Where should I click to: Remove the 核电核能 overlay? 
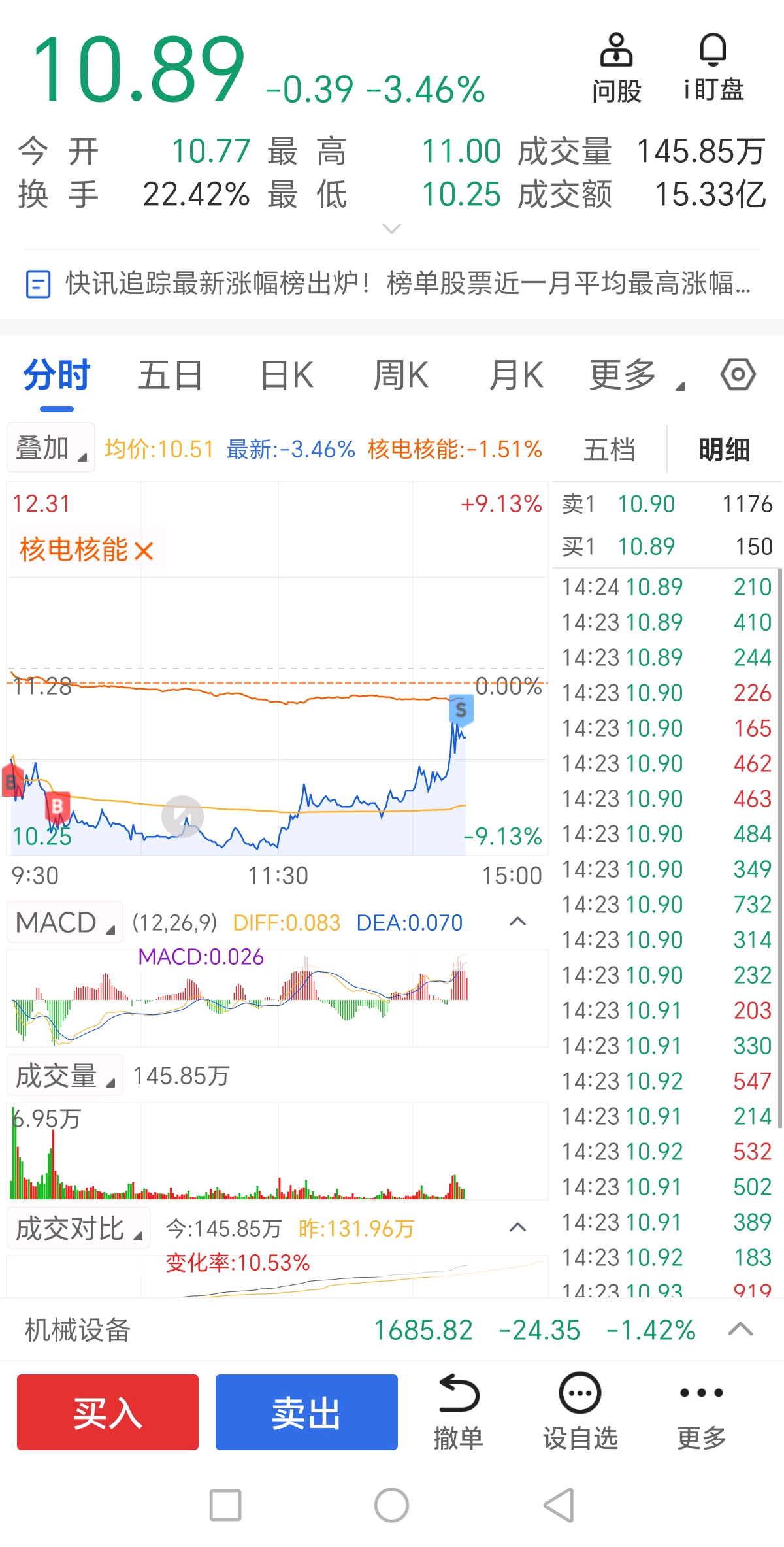click(144, 550)
